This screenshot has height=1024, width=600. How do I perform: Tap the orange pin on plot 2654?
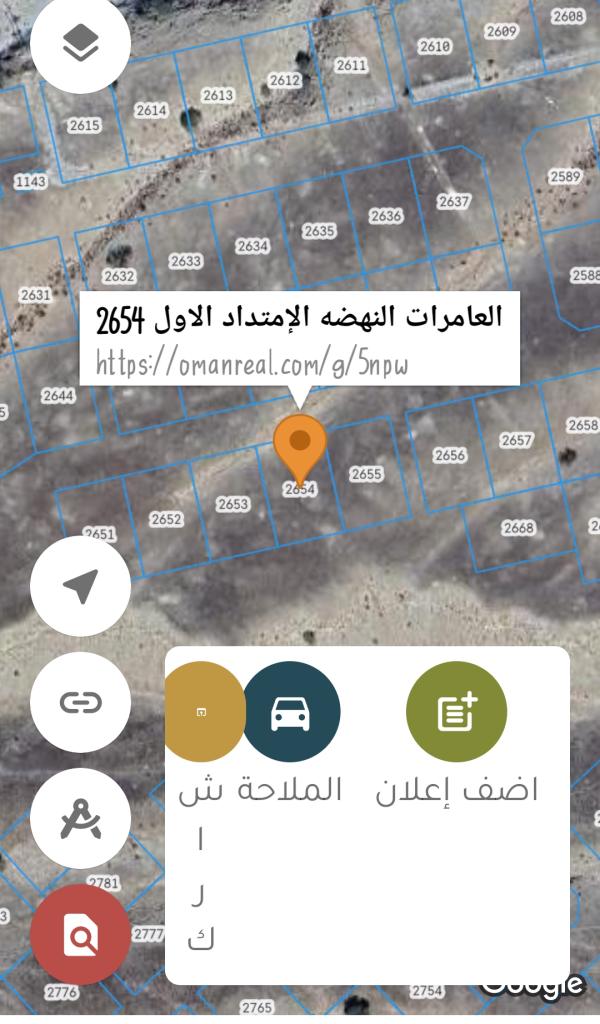pos(300,446)
